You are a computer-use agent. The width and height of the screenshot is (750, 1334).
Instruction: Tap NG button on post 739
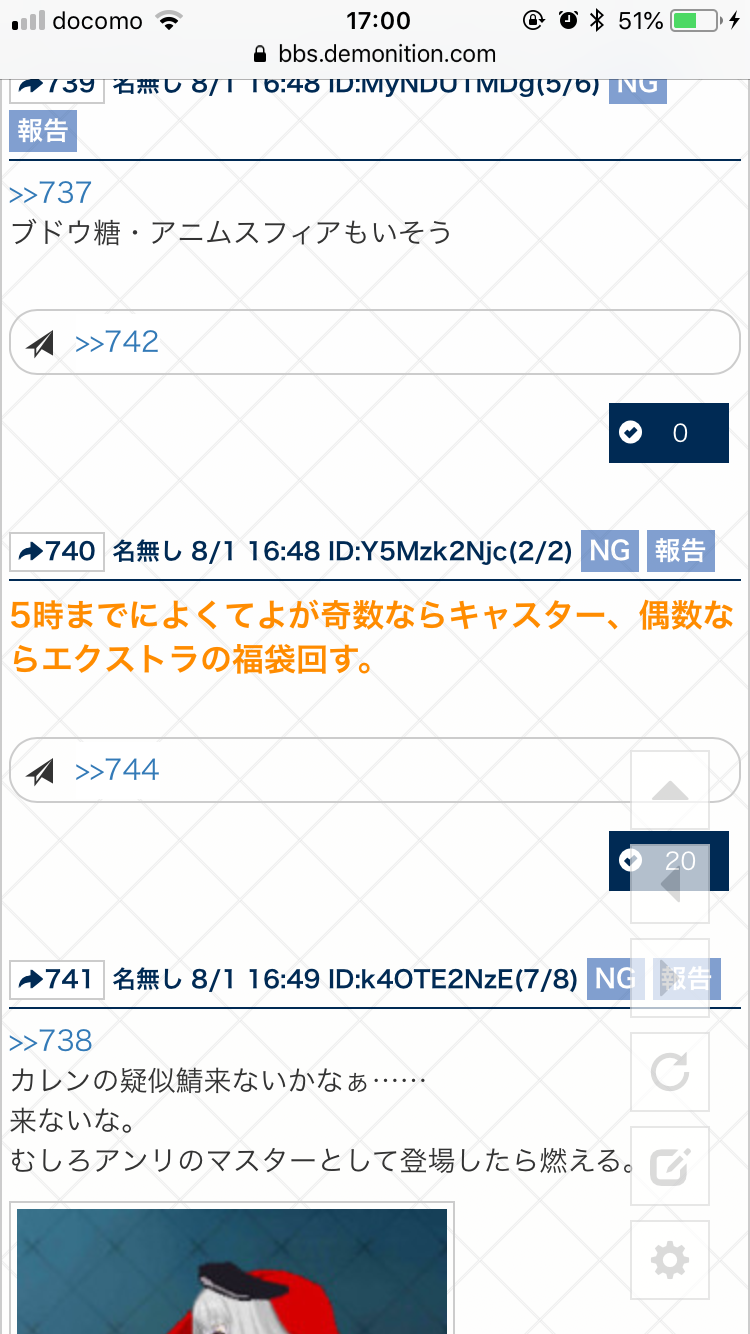pos(637,84)
